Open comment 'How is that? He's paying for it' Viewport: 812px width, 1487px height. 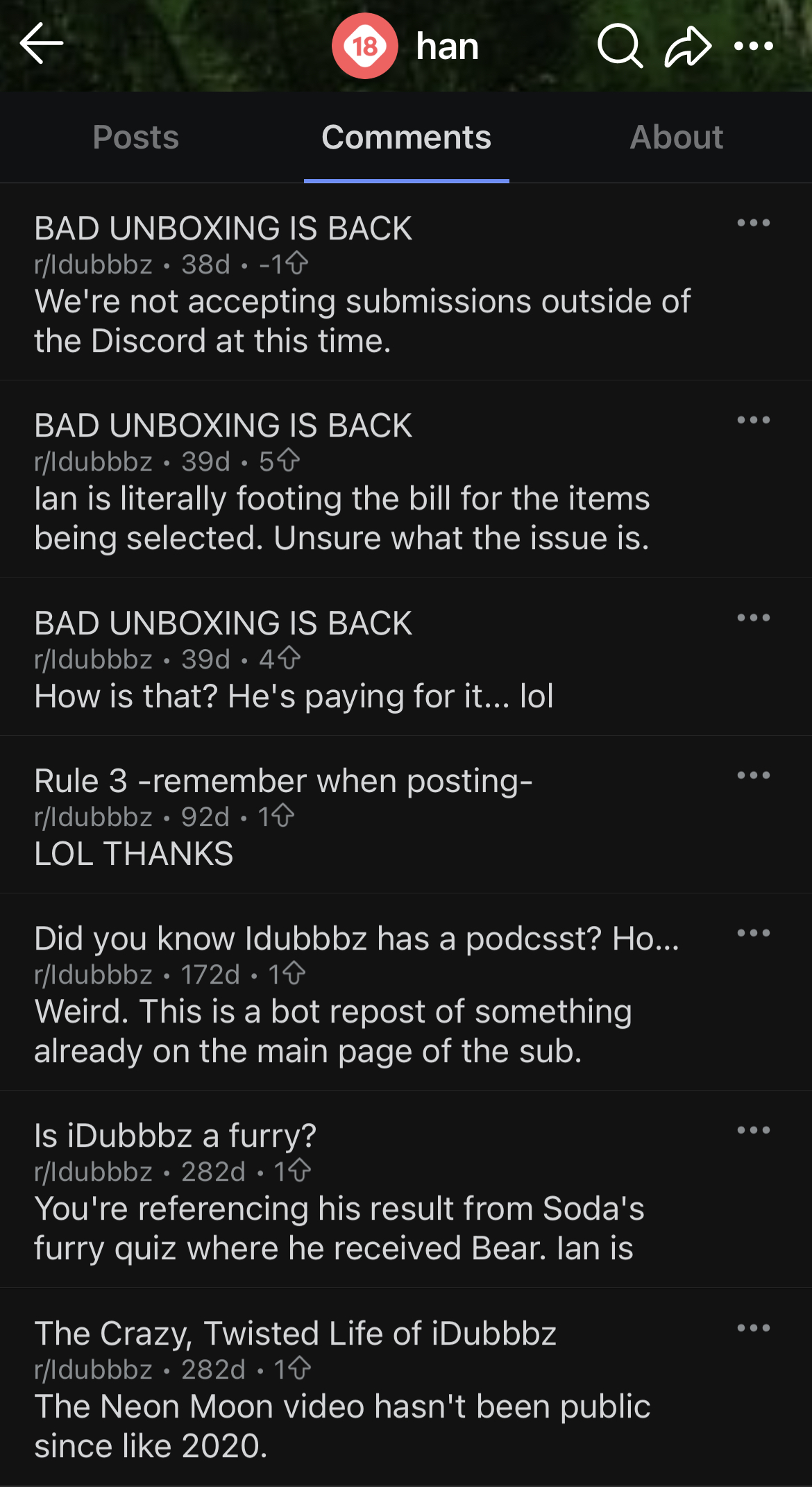pos(406,657)
